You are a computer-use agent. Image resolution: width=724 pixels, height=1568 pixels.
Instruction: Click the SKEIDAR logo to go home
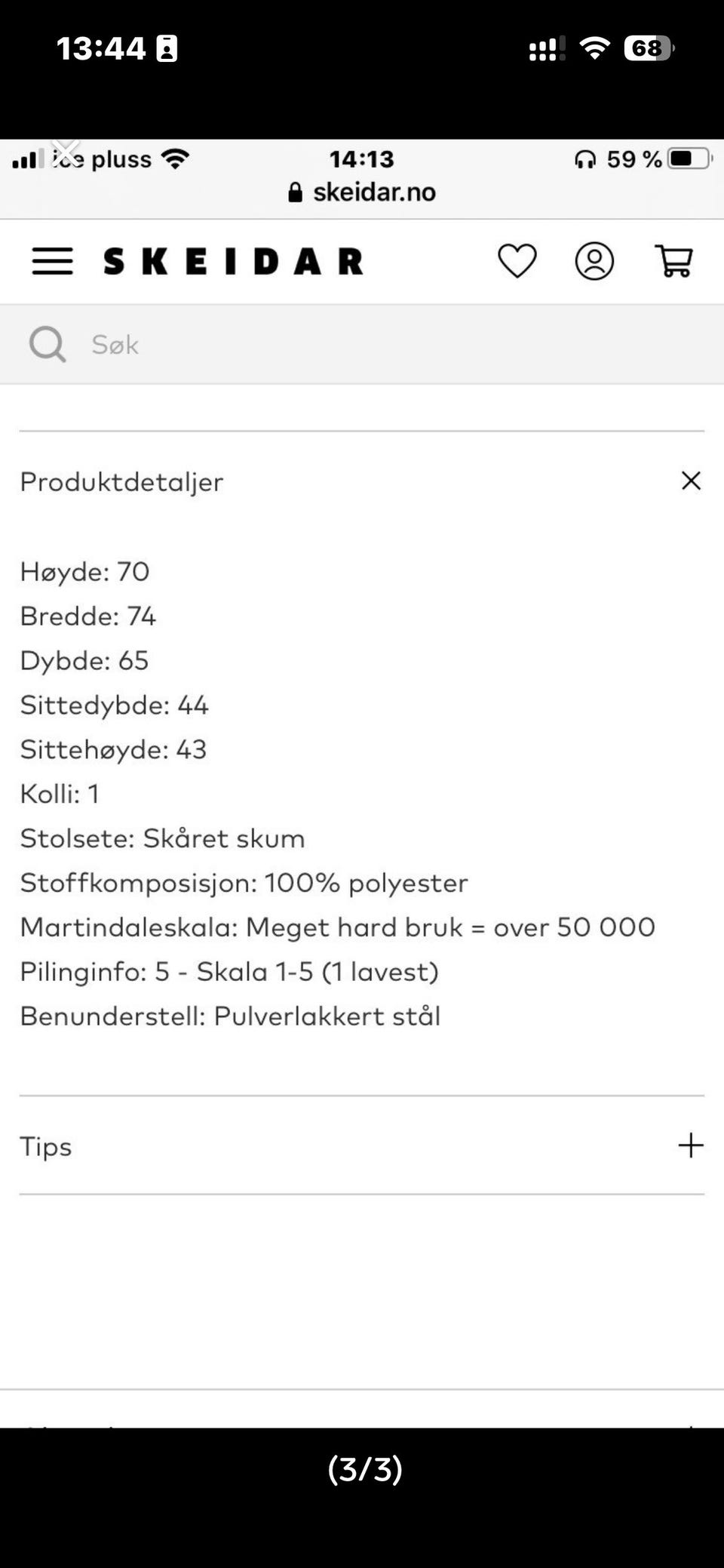[234, 261]
